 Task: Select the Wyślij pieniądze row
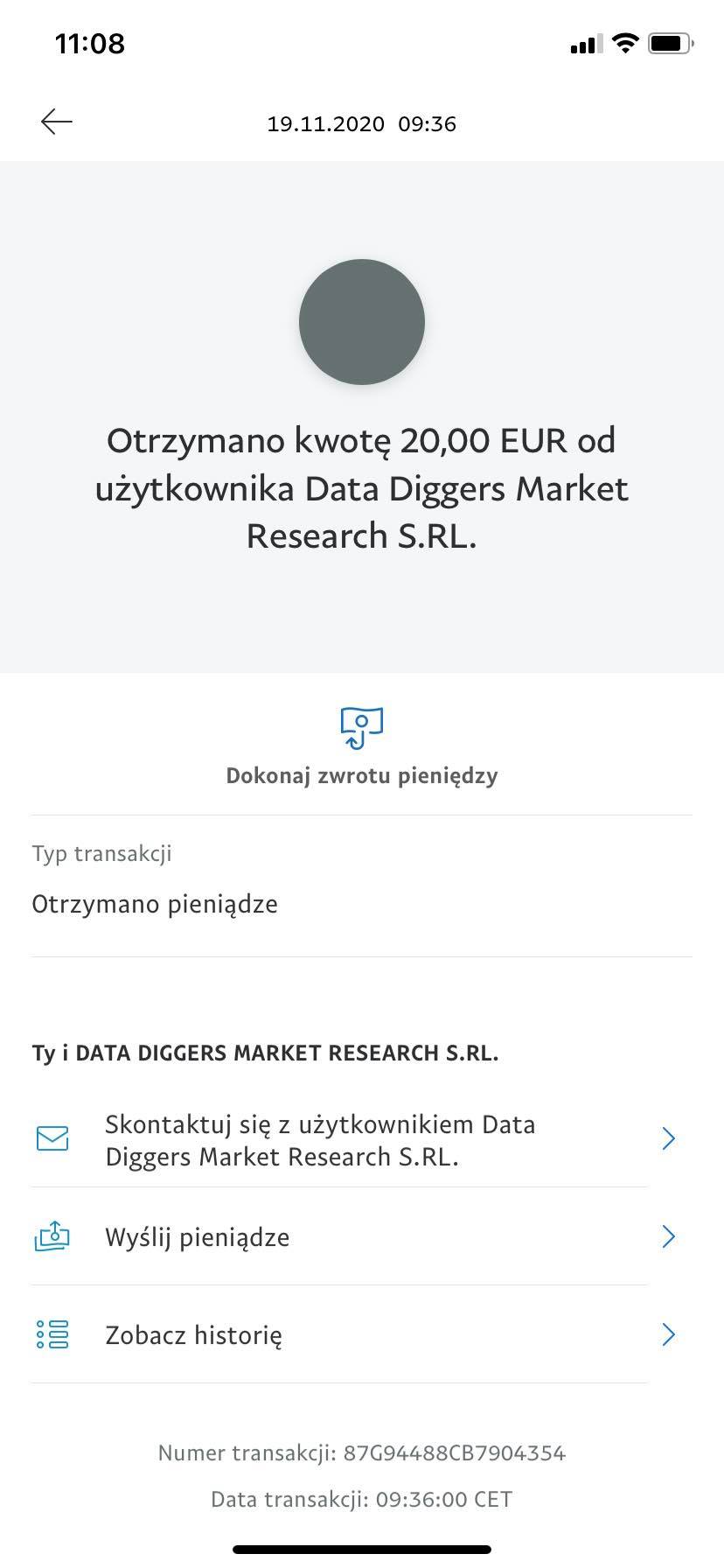click(356, 1236)
